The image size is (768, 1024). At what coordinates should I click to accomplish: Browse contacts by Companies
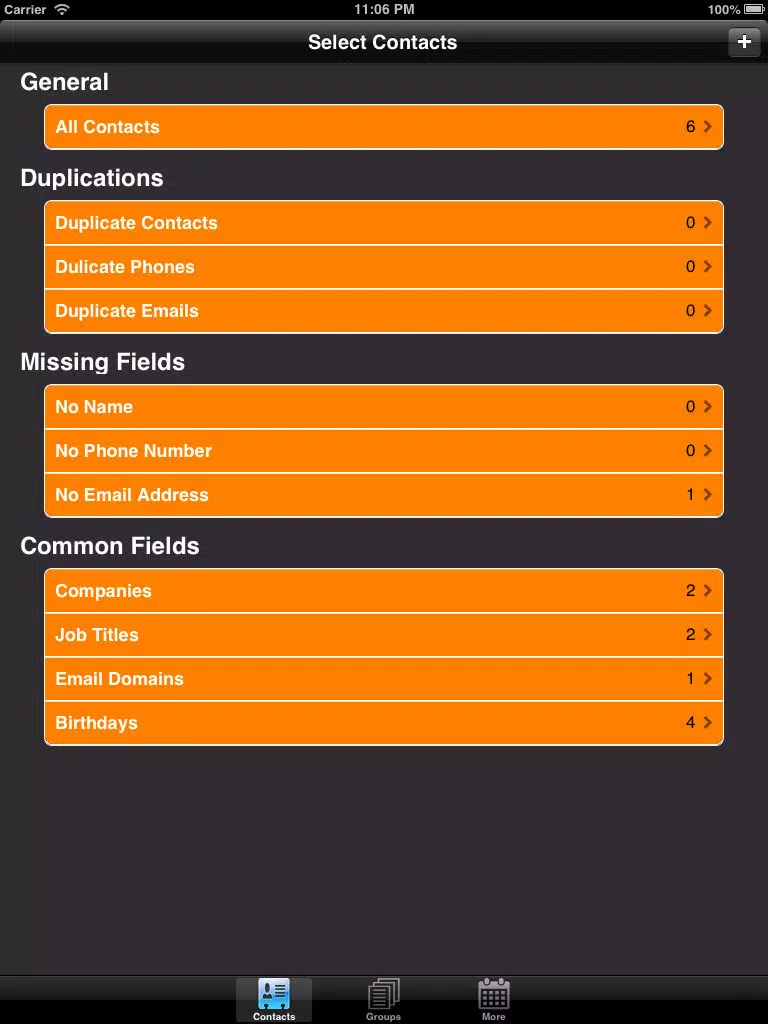point(383,591)
